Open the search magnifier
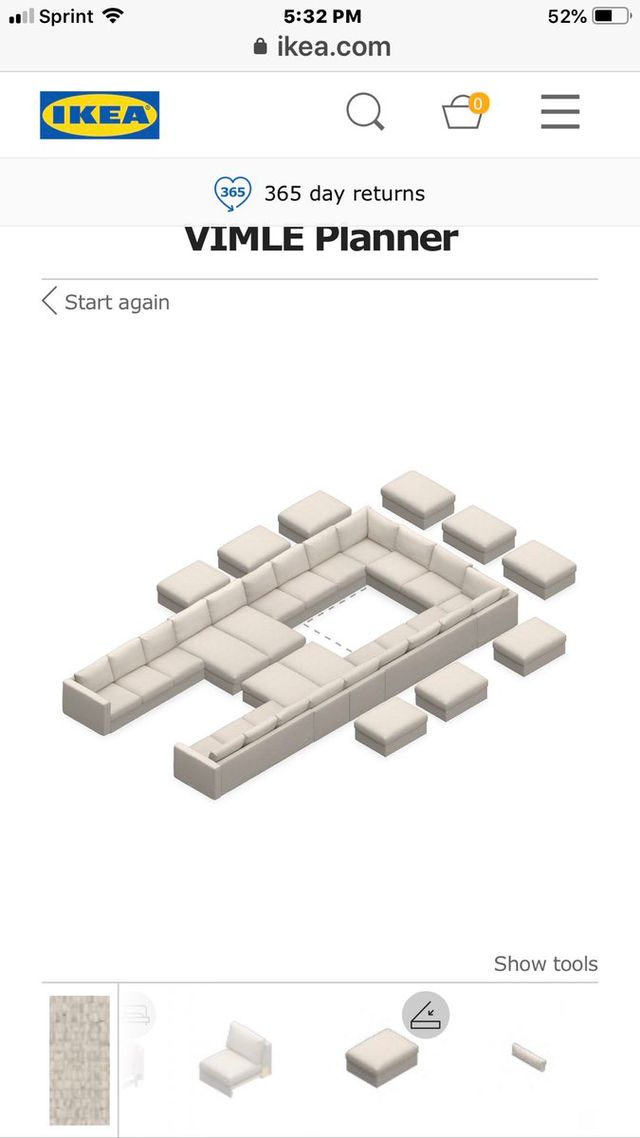This screenshot has width=640, height=1138. (x=365, y=113)
